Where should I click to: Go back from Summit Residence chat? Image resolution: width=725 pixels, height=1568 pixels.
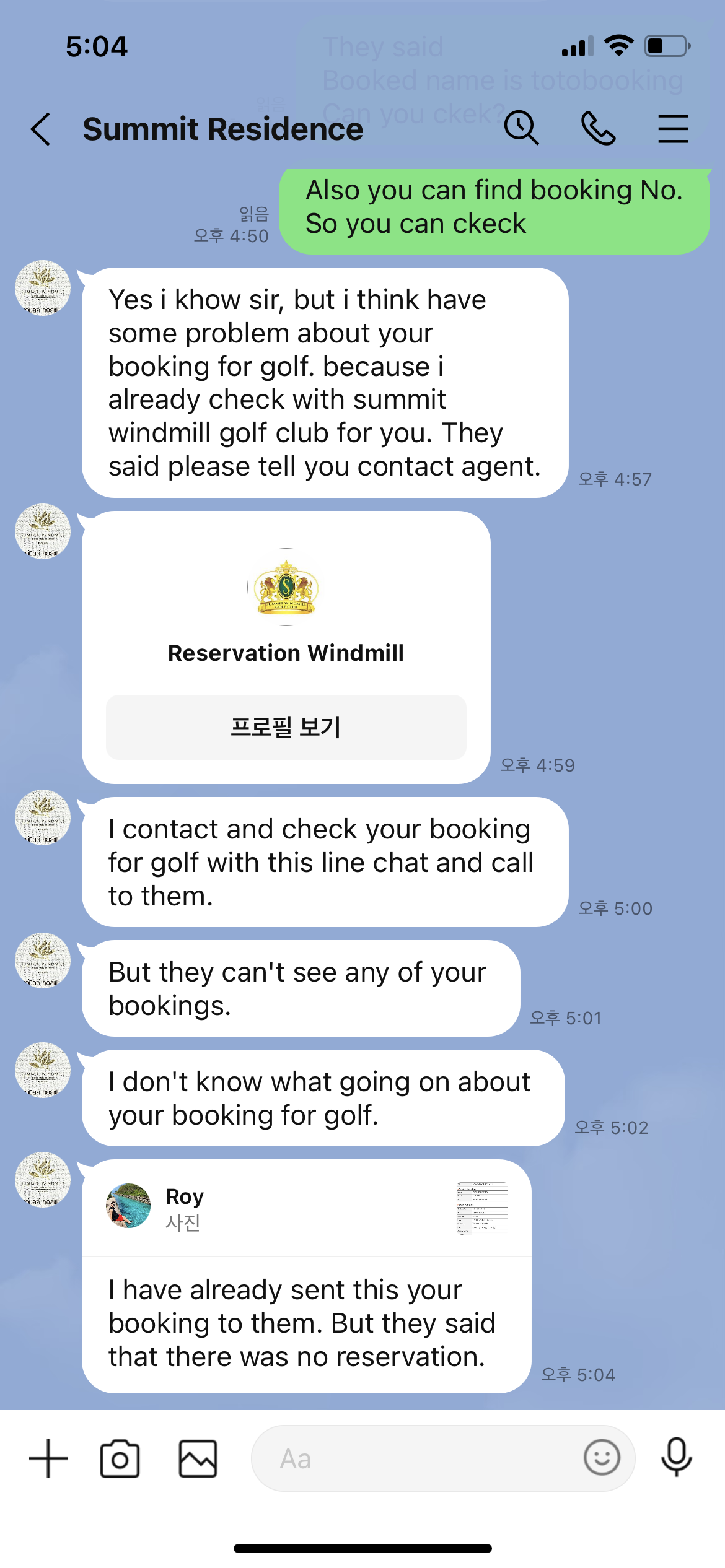(x=41, y=129)
